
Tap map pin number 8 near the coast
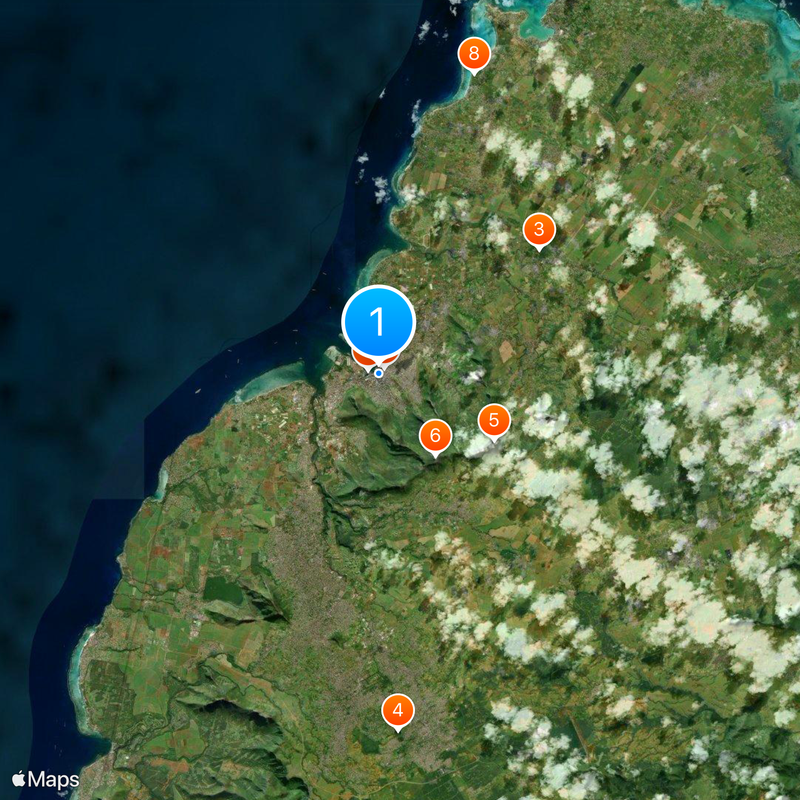click(x=474, y=53)
